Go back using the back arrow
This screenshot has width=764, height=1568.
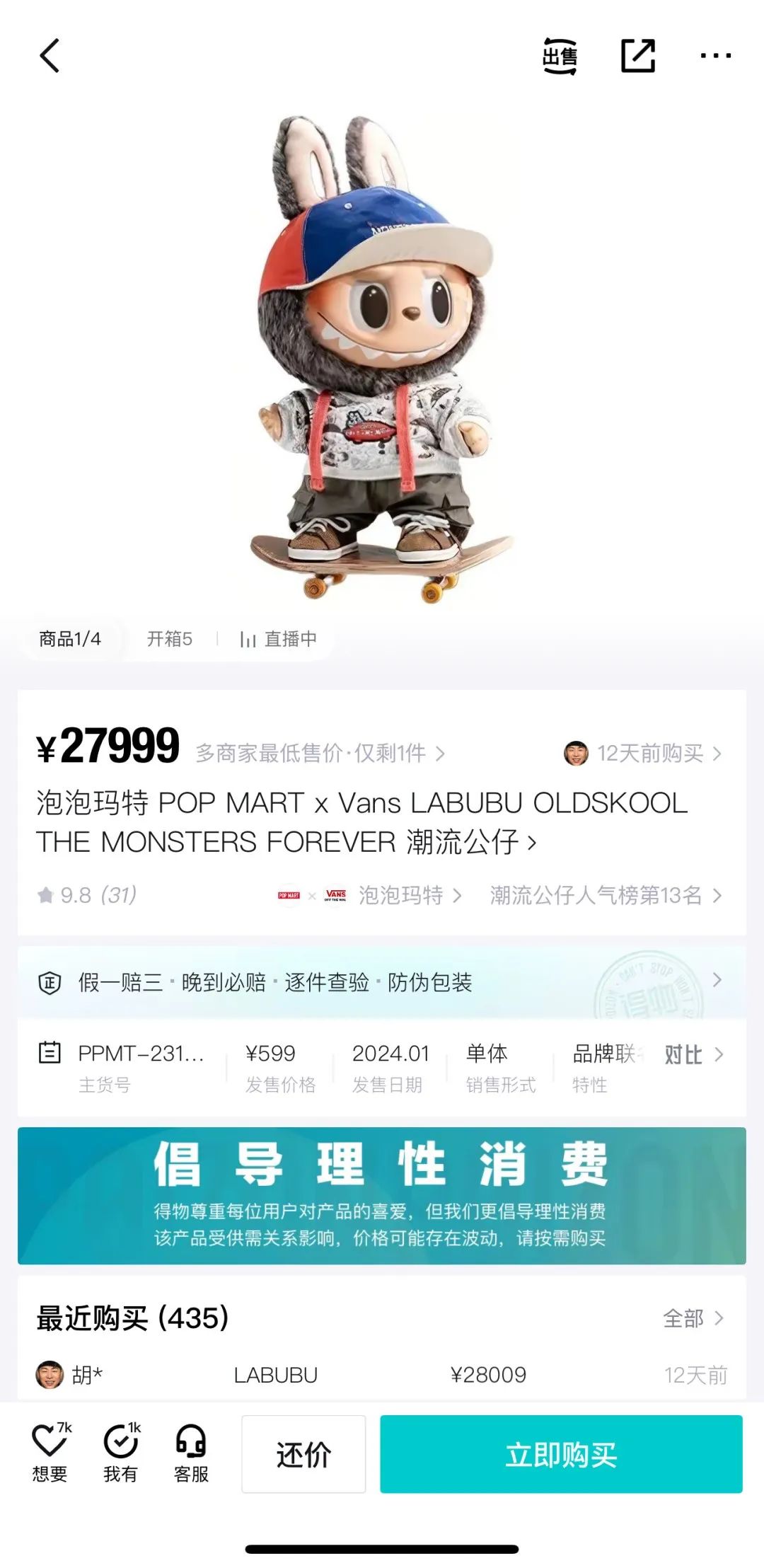(x=50, y=57)
